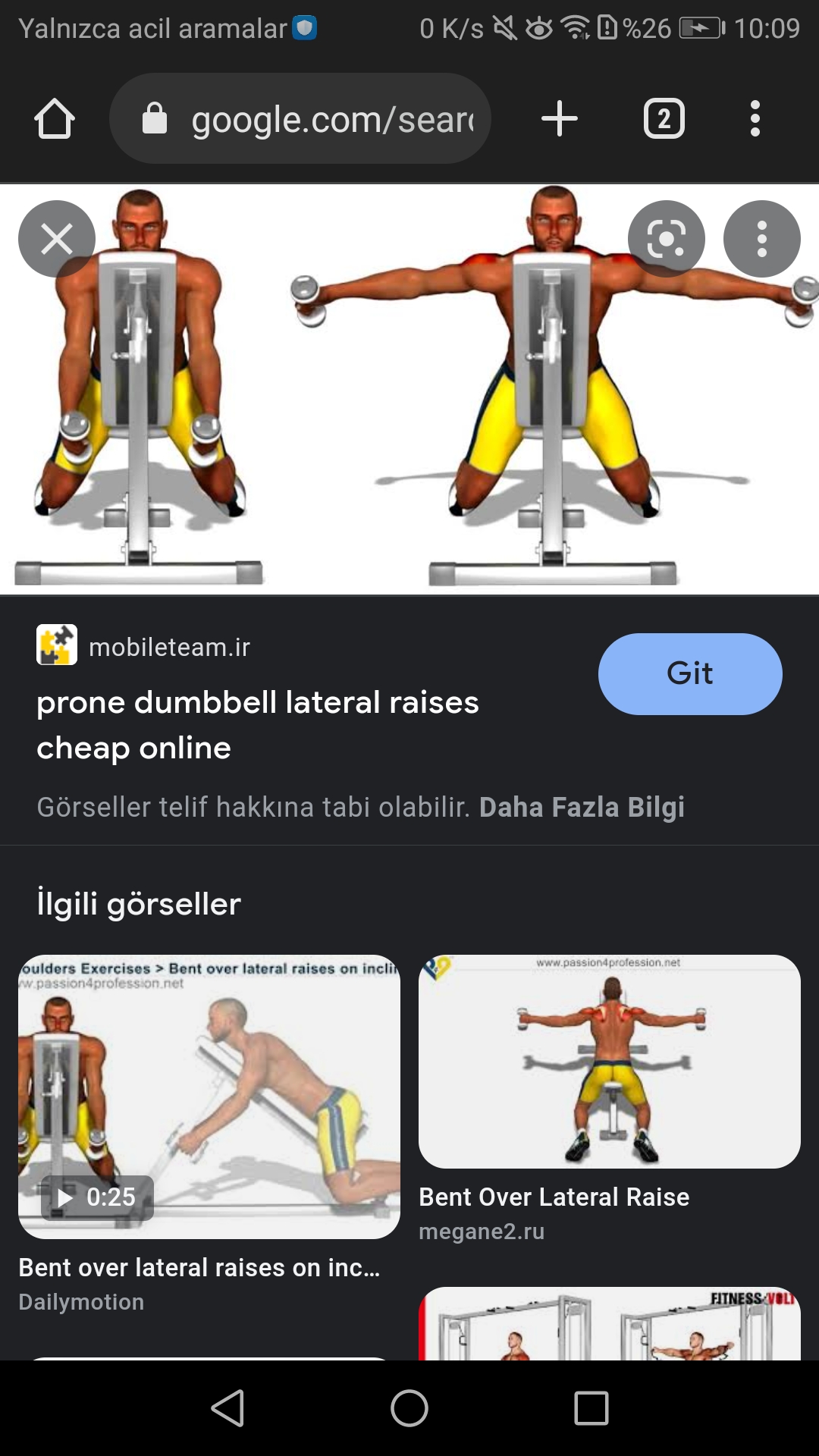Open the prone dumbbell lateral raises title
Viewport: 819px width, 1456px height.
point(258,725)
